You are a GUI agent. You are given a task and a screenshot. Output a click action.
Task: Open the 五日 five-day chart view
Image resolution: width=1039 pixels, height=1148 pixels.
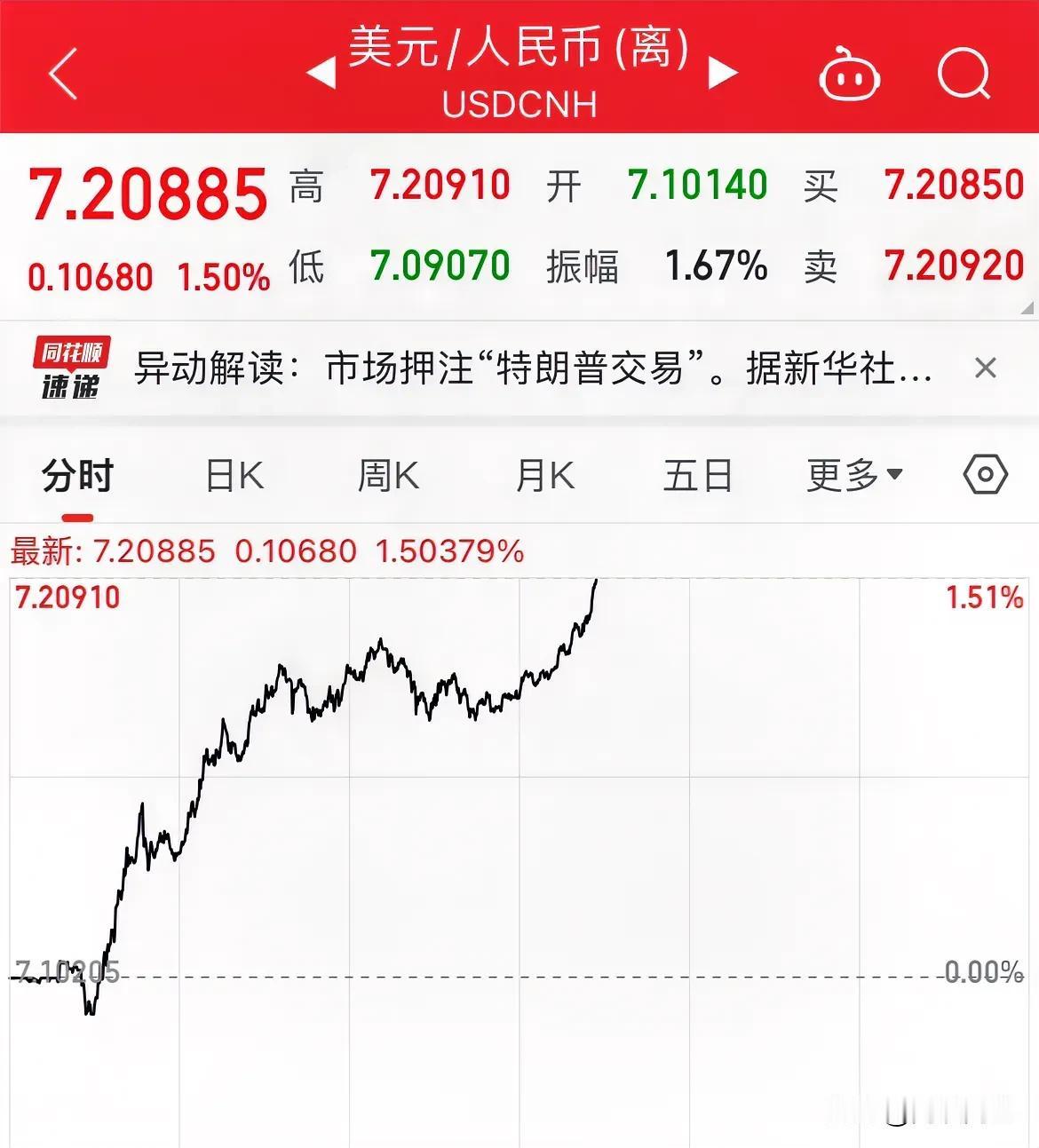tap(700, 475)
